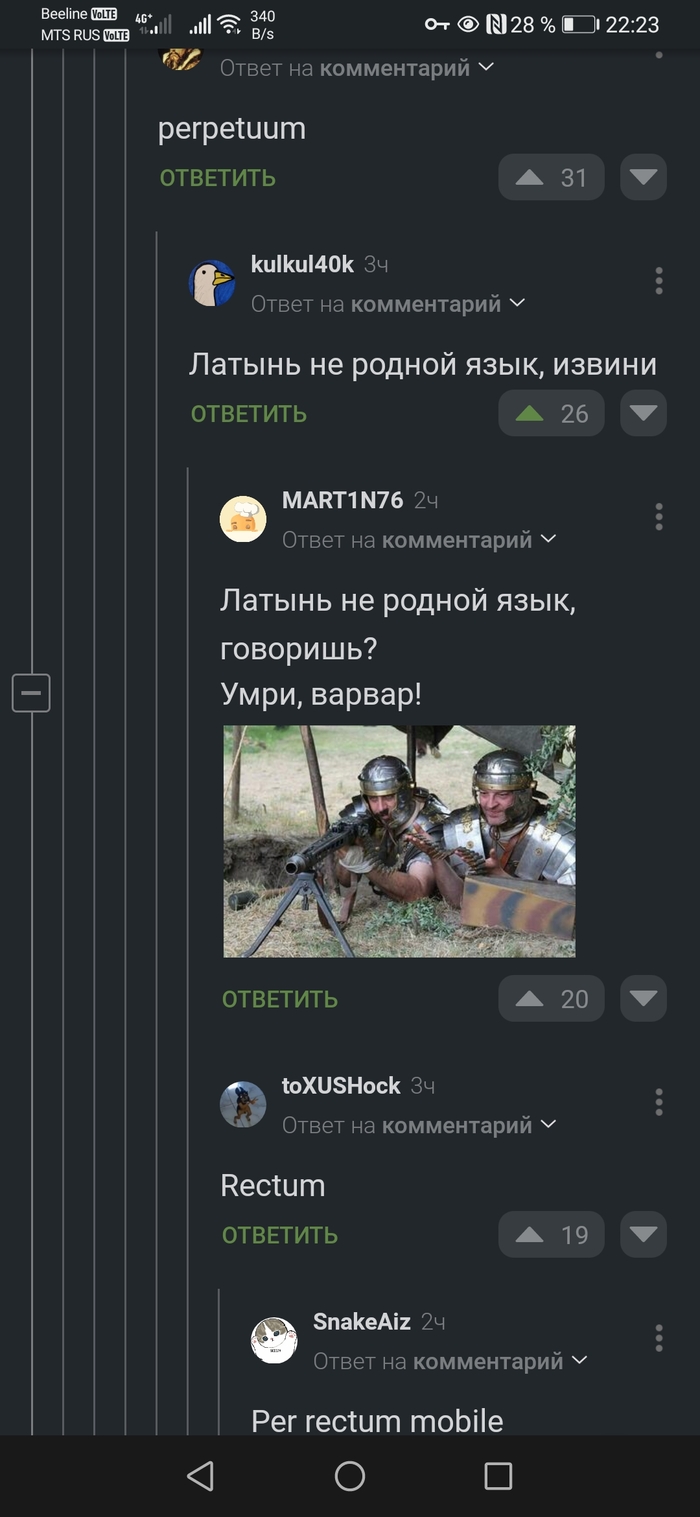Collapse the comment thread with minus button
Viewport: 700px width, 1517px height.
(31, 692)
